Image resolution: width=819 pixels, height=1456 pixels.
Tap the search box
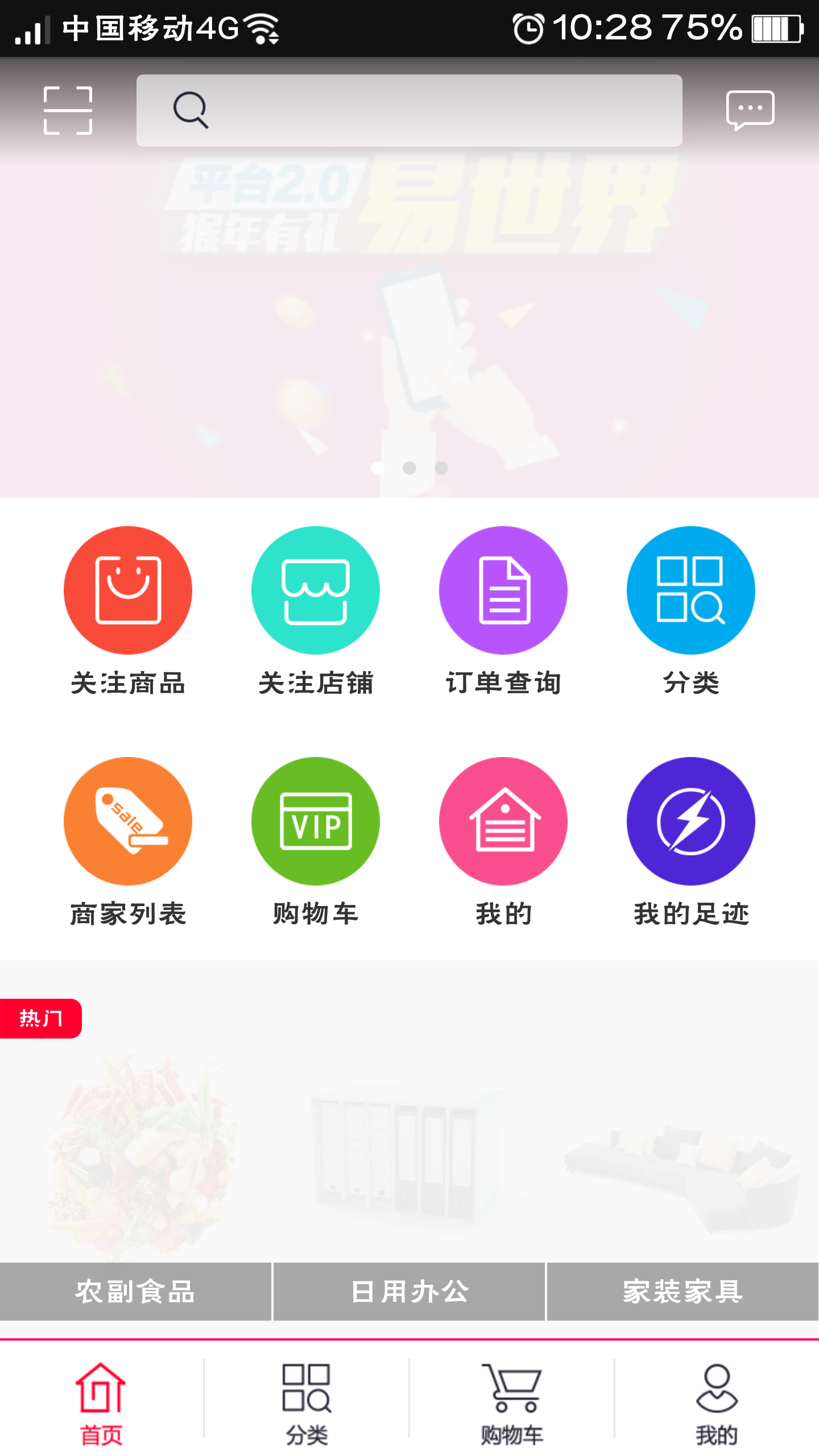click(409, 110)
